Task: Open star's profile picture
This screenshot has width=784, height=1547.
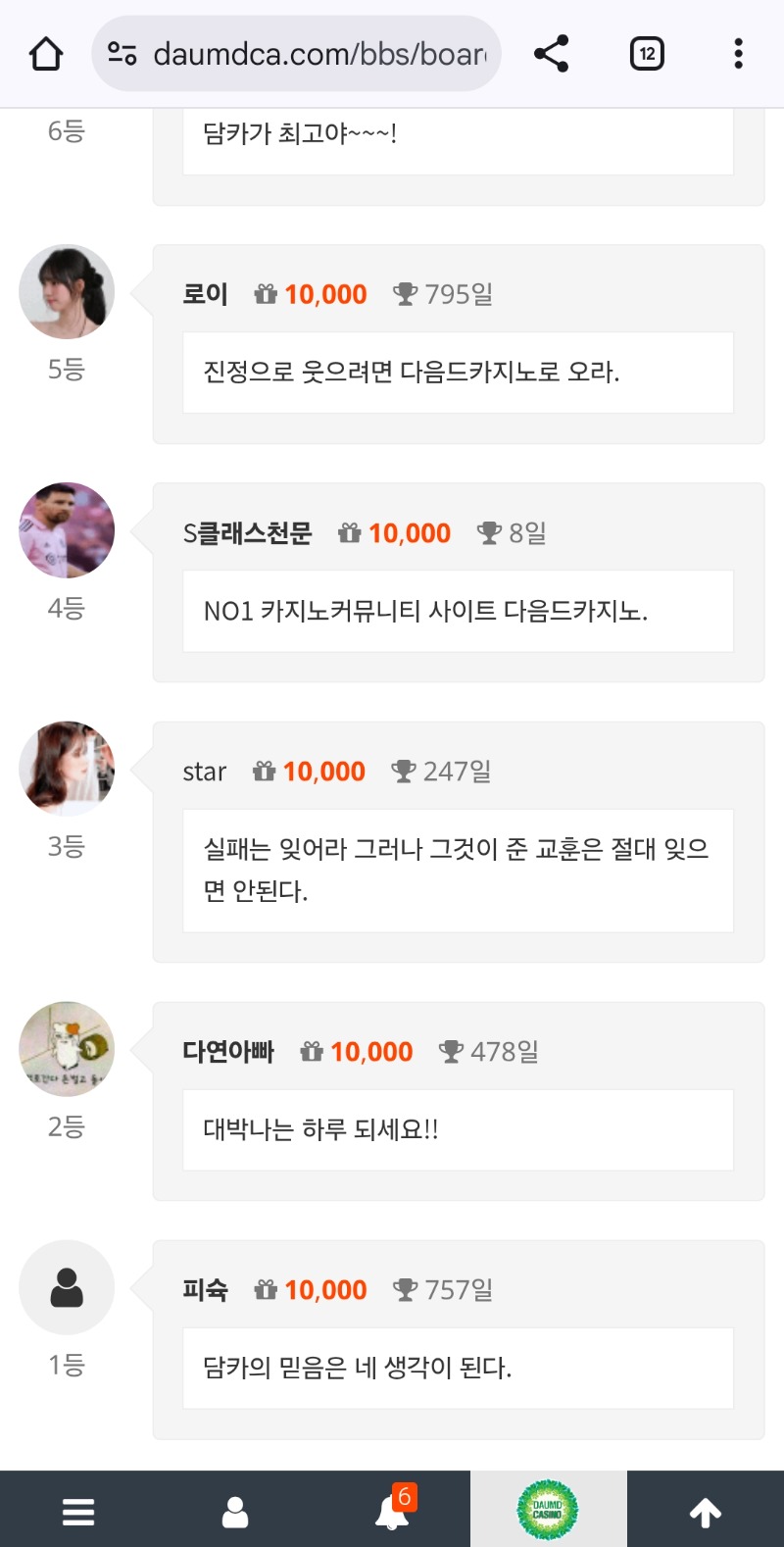Action: pos(67,769)
